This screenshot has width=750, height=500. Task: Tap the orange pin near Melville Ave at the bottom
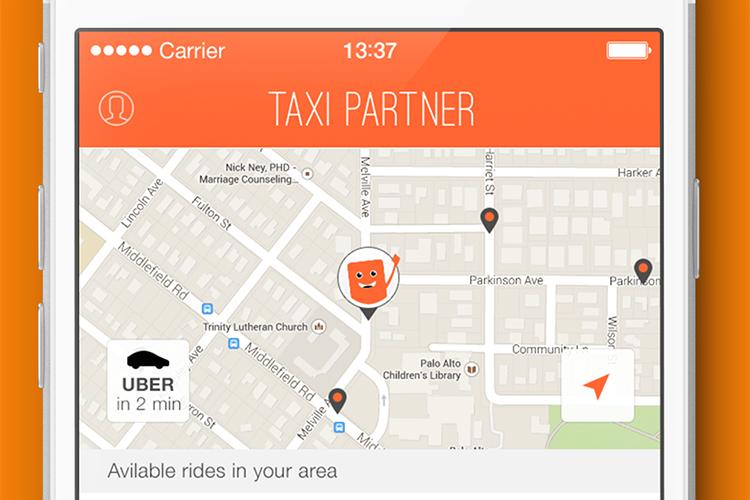338,400
